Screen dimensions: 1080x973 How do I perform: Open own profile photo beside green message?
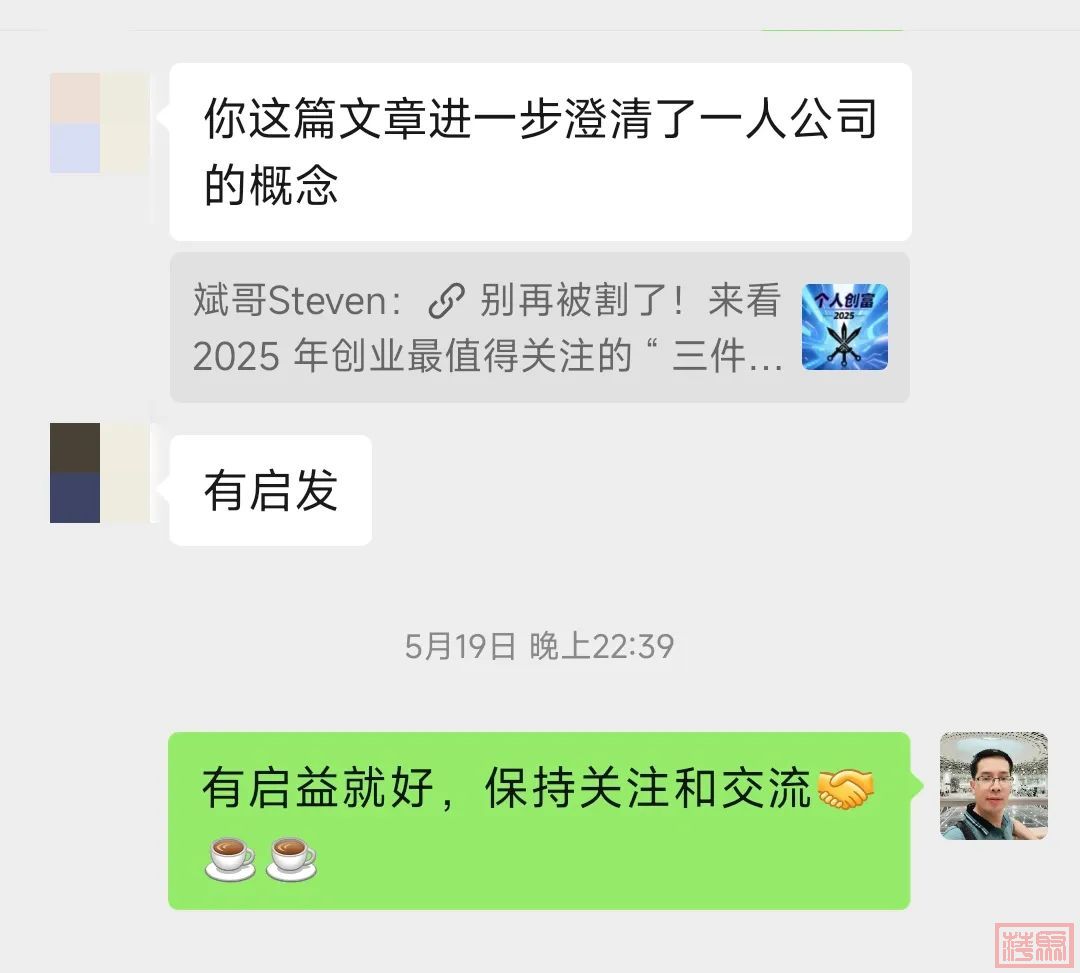tap(993, 785)
